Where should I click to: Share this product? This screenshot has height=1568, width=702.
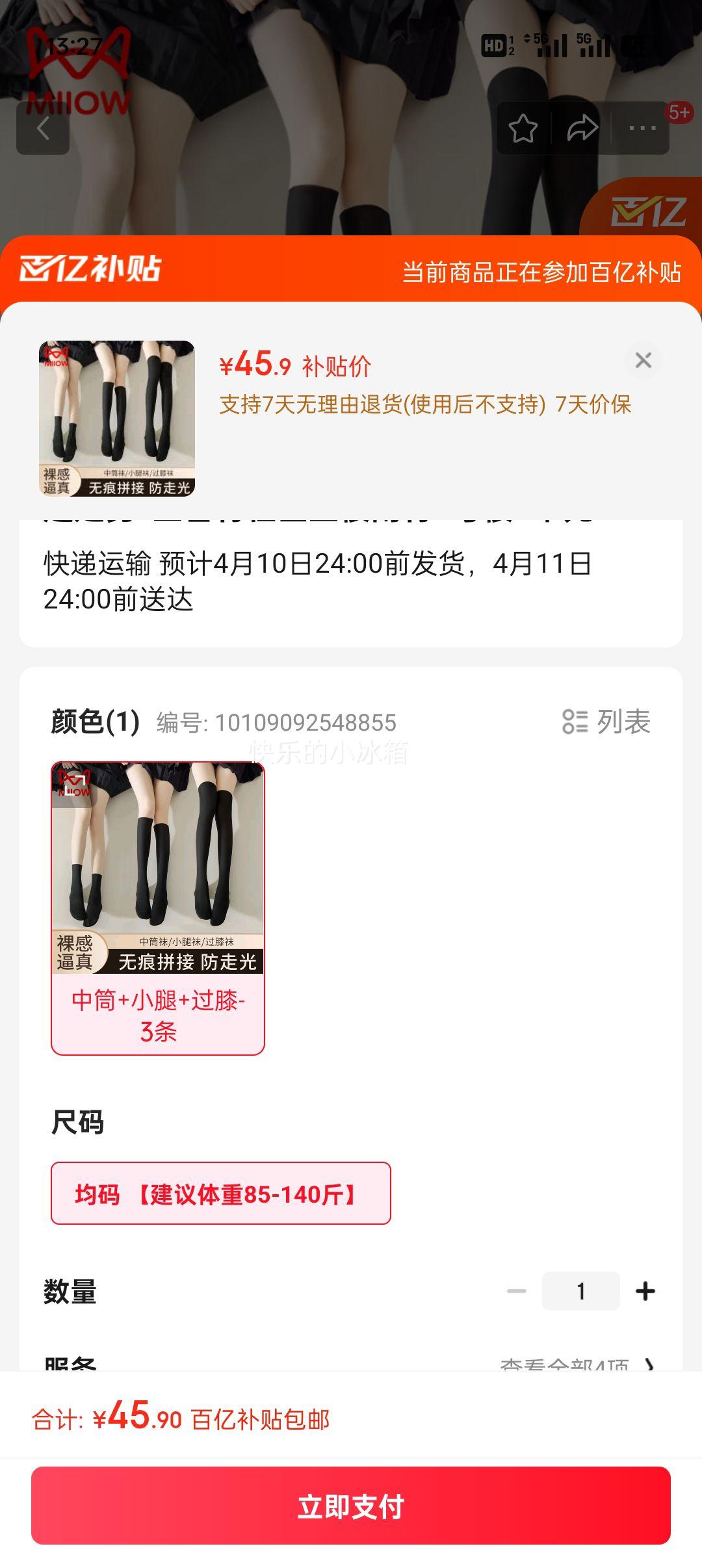coord(582,129)
